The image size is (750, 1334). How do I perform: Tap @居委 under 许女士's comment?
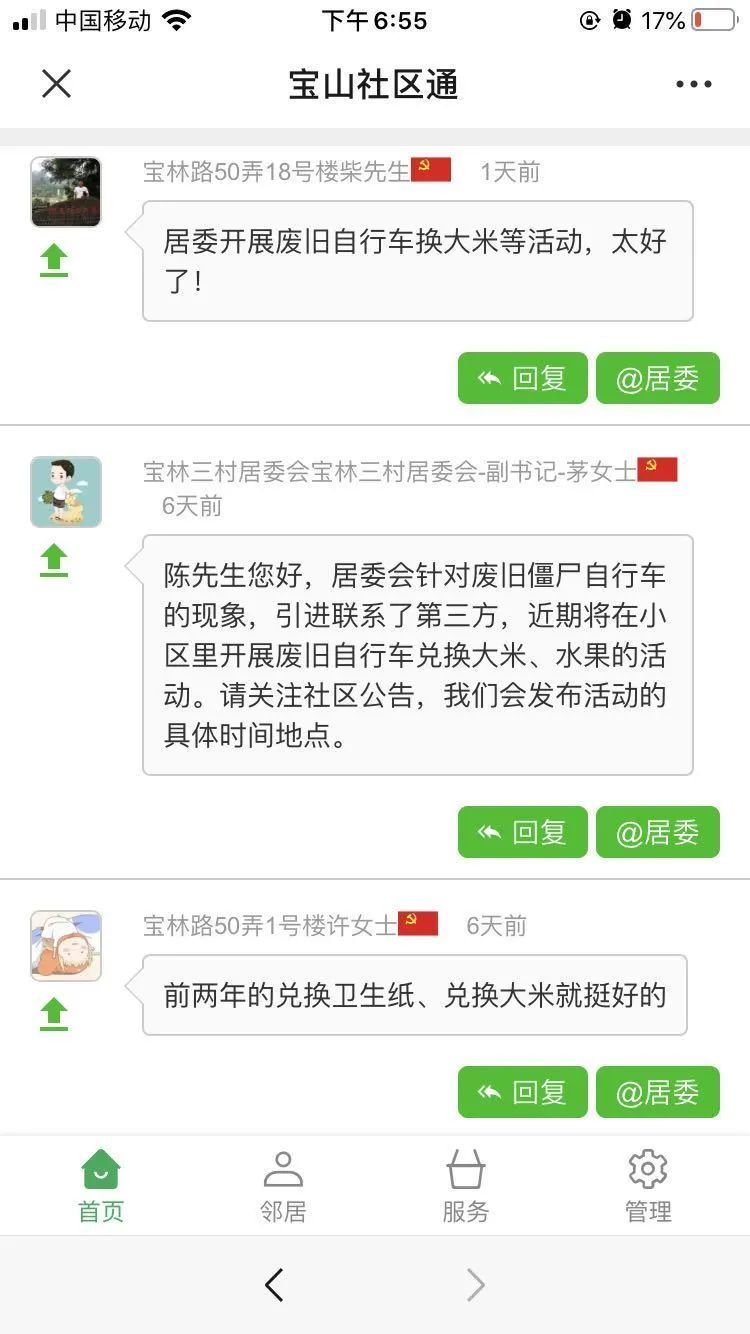[x=657, y=1092]
